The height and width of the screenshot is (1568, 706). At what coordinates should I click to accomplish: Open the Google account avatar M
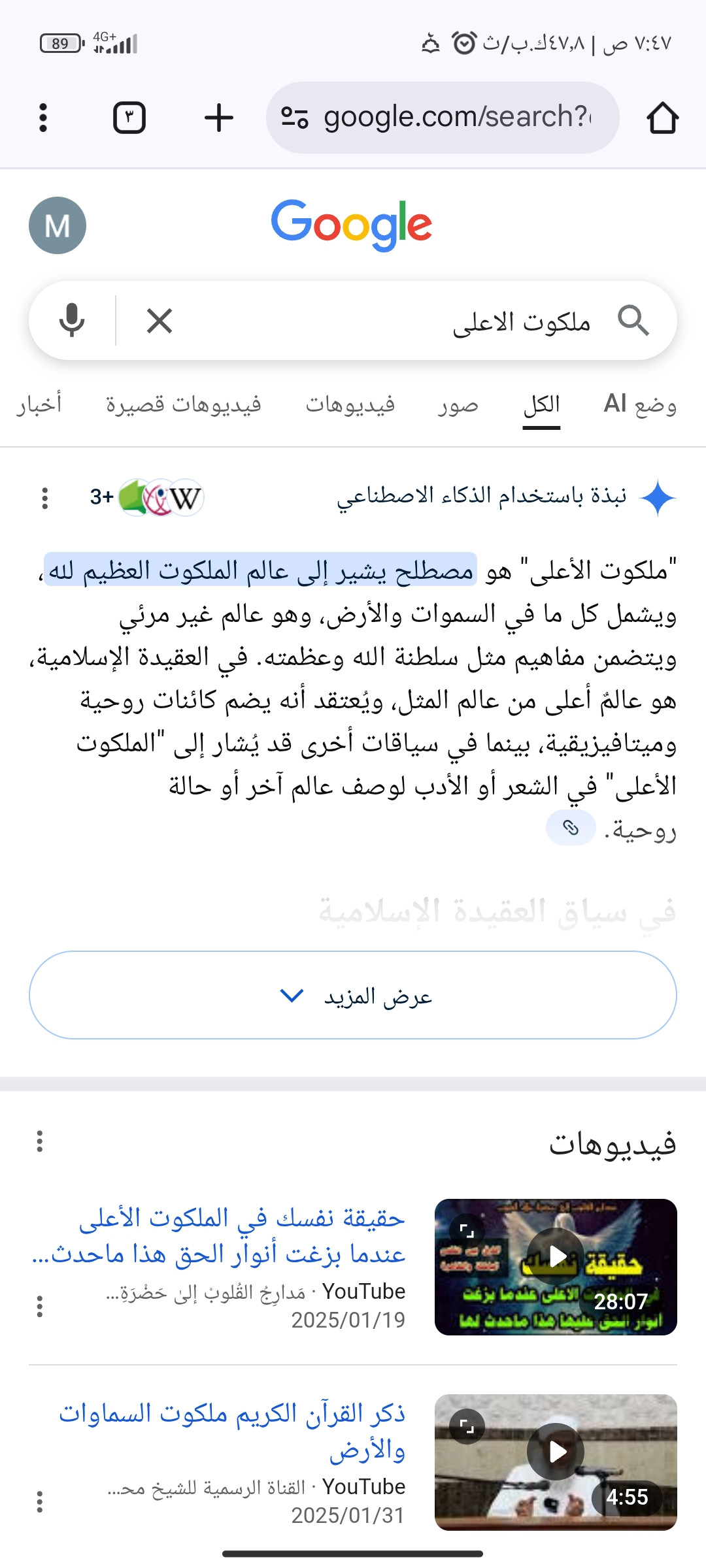(x=58, y=225)
